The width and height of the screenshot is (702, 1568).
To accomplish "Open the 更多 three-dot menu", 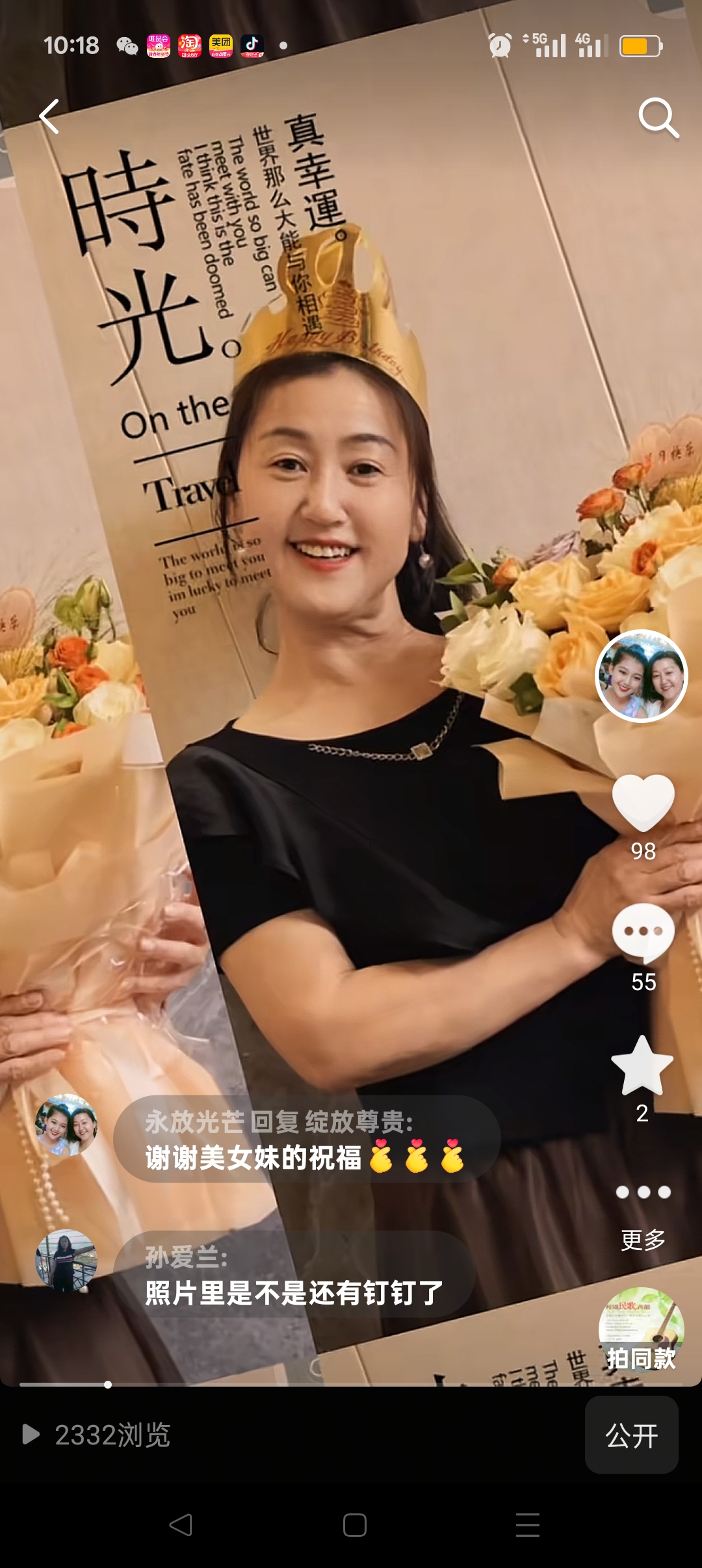I will click(643, 1192).
